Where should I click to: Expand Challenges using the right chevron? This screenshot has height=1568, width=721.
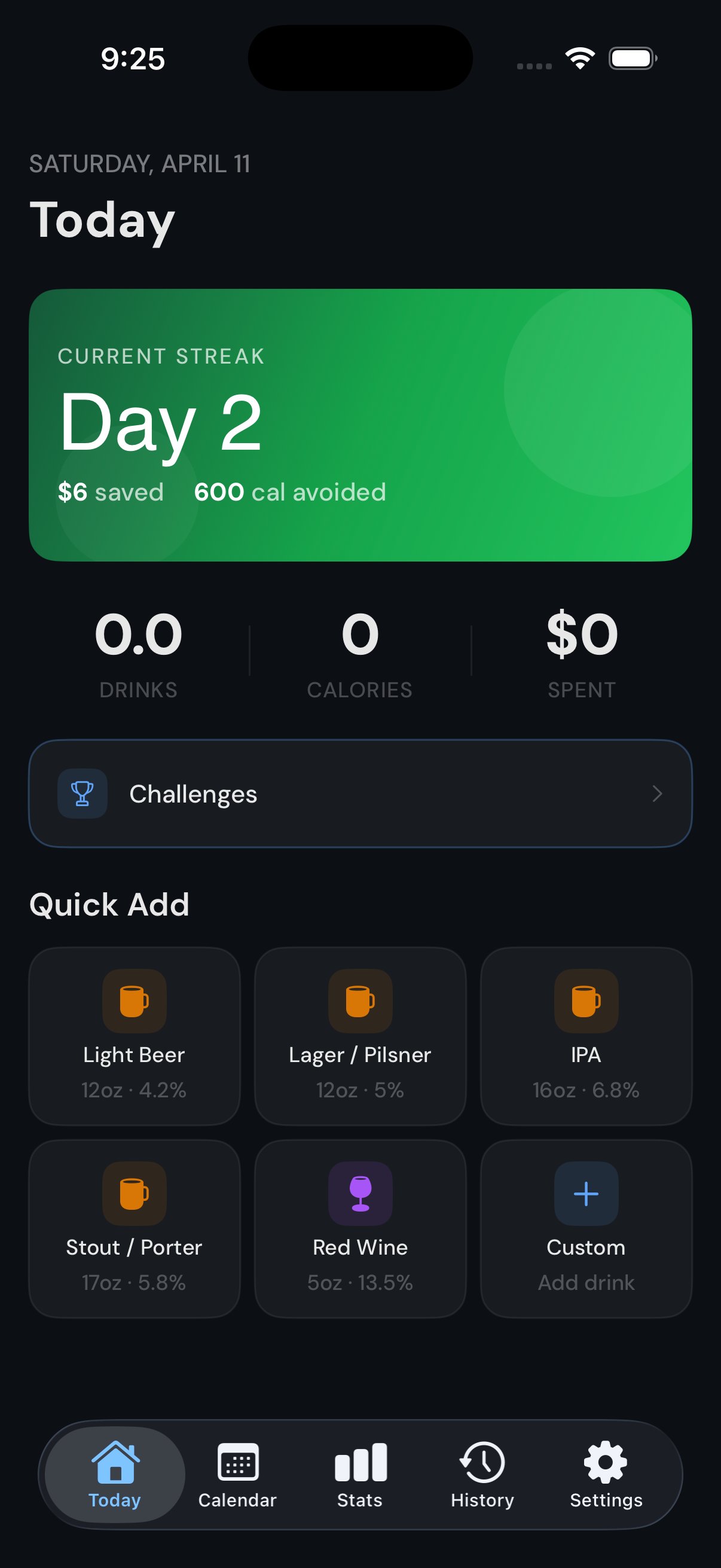point(658,793)
